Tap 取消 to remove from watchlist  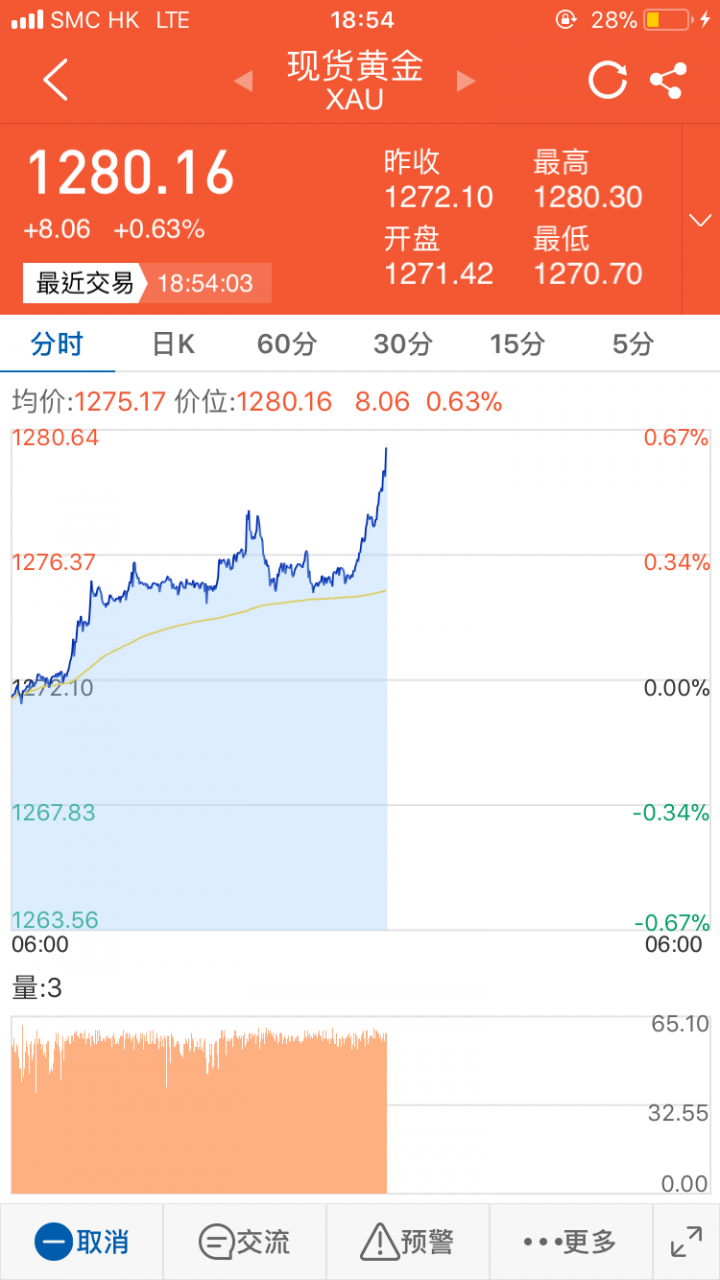tap(82, 1242)
